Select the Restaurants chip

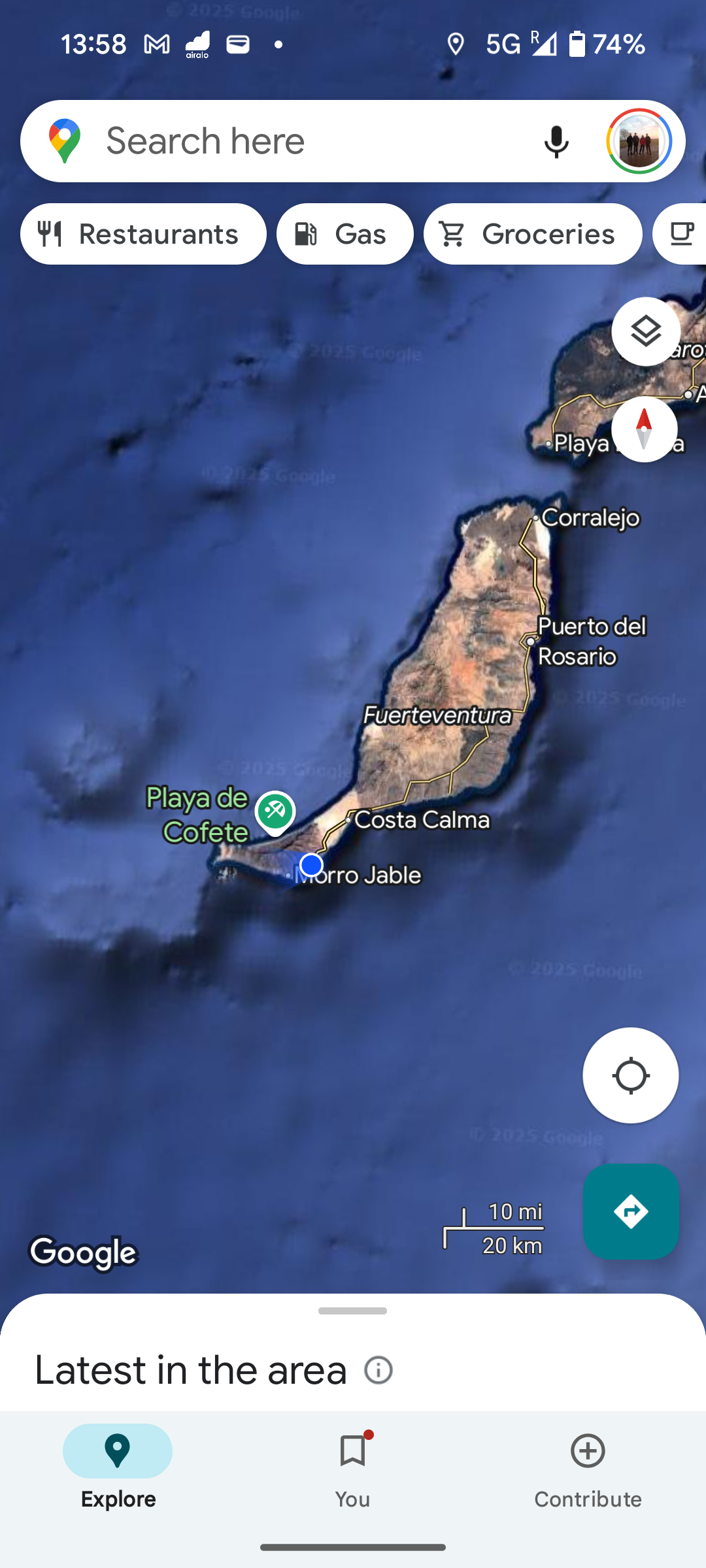click(x=143, y=234)
